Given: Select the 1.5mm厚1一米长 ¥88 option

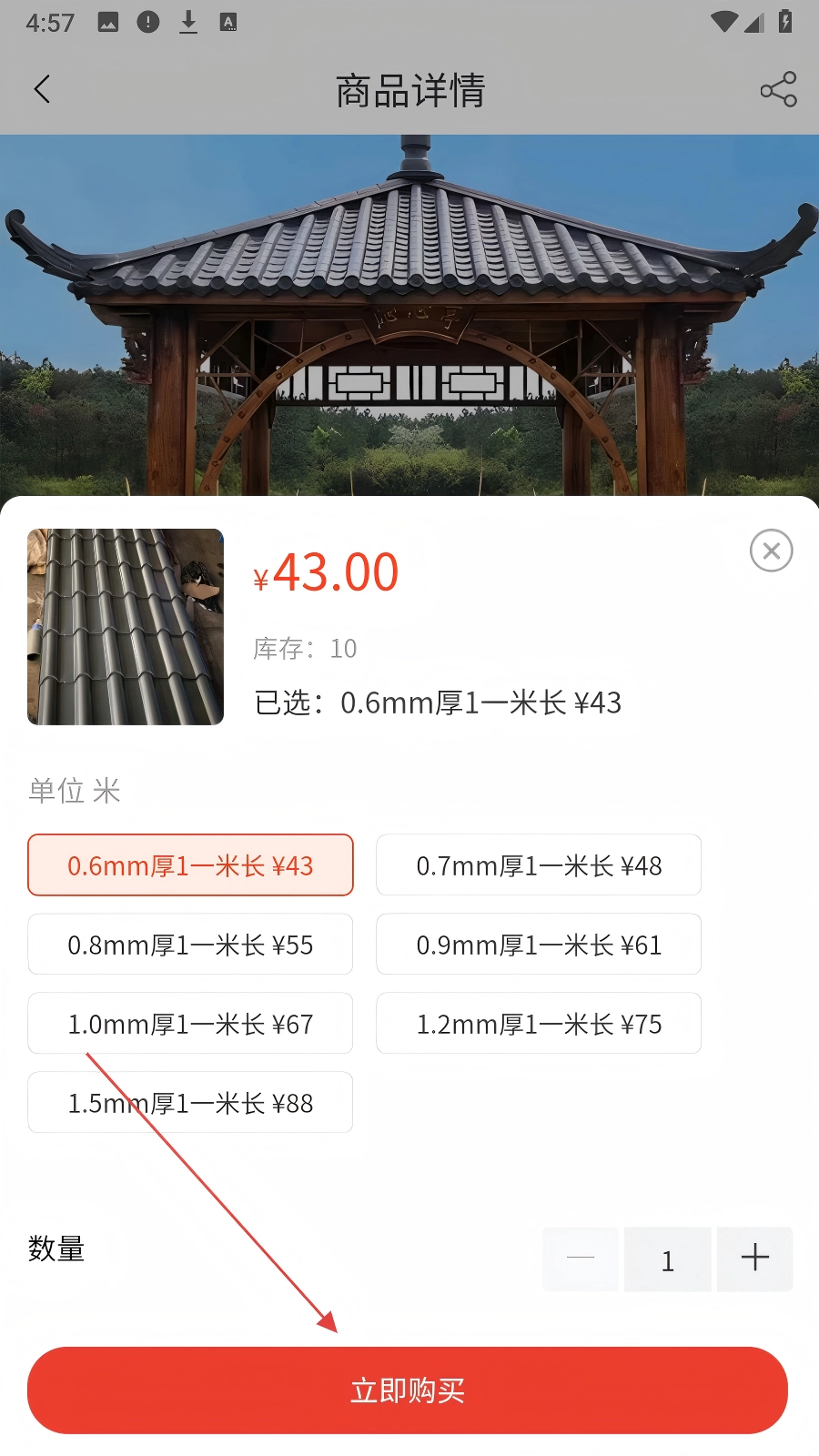Looking at the screenshot, I should pos(190,1103).
